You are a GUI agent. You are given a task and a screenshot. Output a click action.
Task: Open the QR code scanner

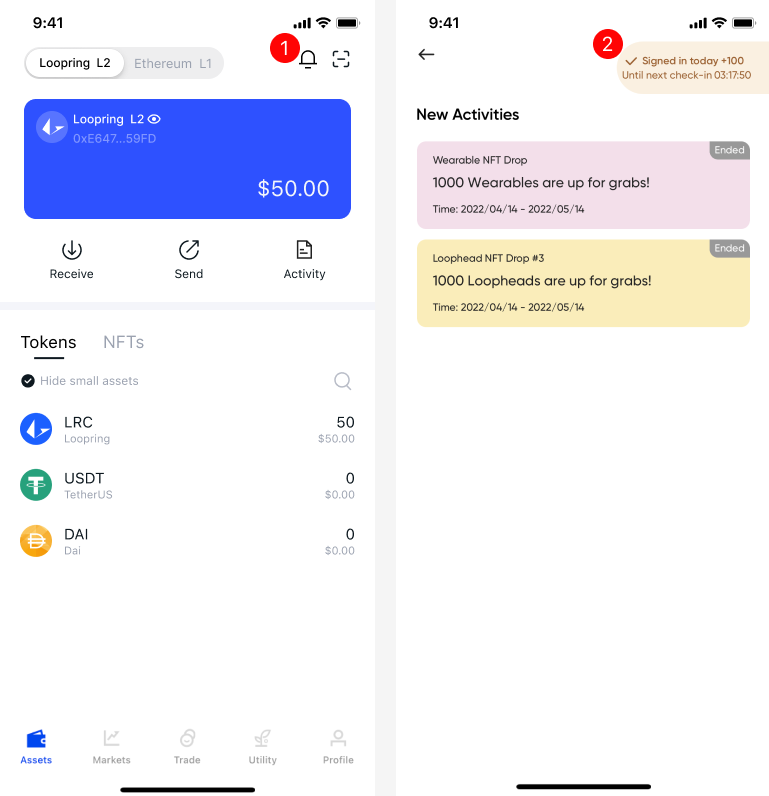[341, 59]
